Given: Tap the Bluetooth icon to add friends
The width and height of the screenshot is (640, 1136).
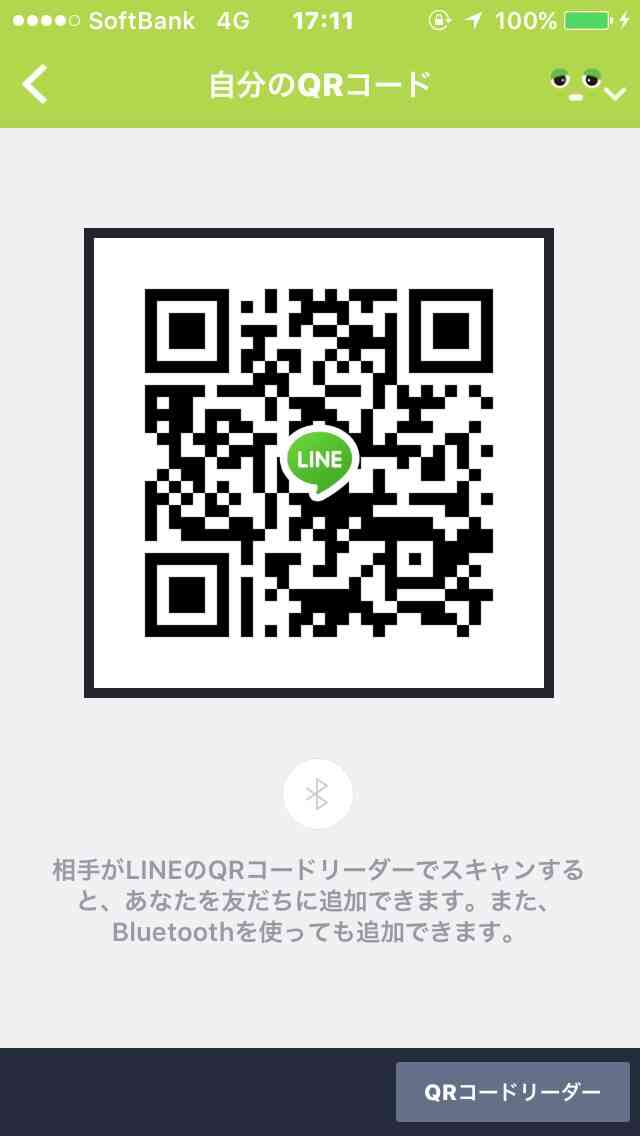Looking at the screenshot, I should pyautogui.click(x=317, y=794).
